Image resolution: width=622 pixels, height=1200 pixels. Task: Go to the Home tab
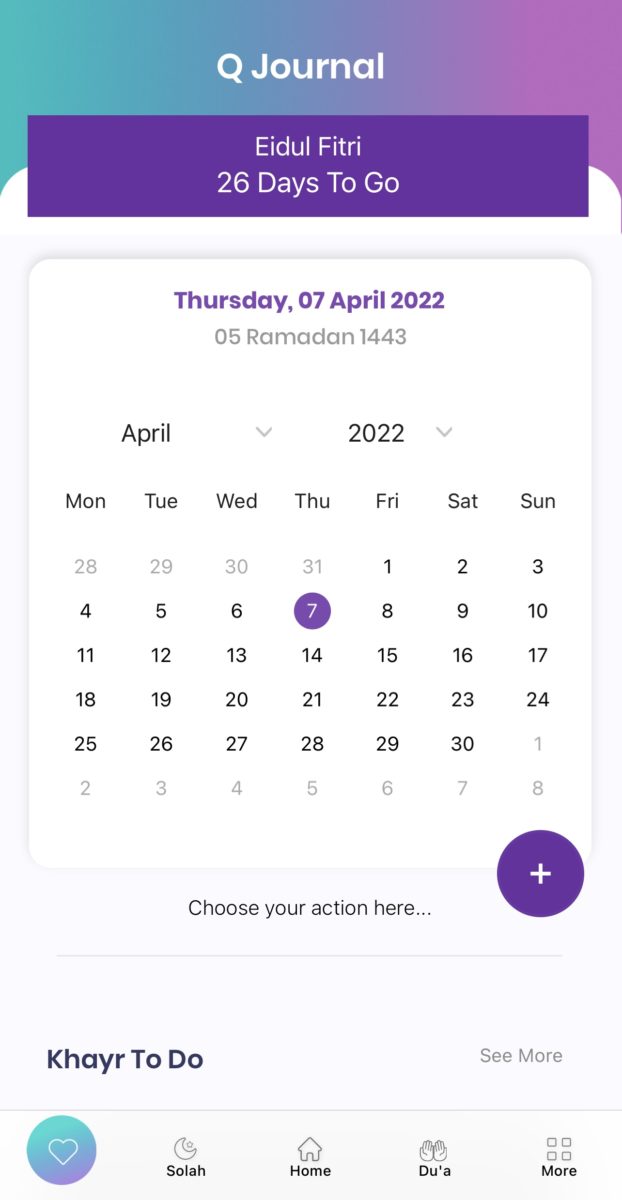coord(310,1157)
